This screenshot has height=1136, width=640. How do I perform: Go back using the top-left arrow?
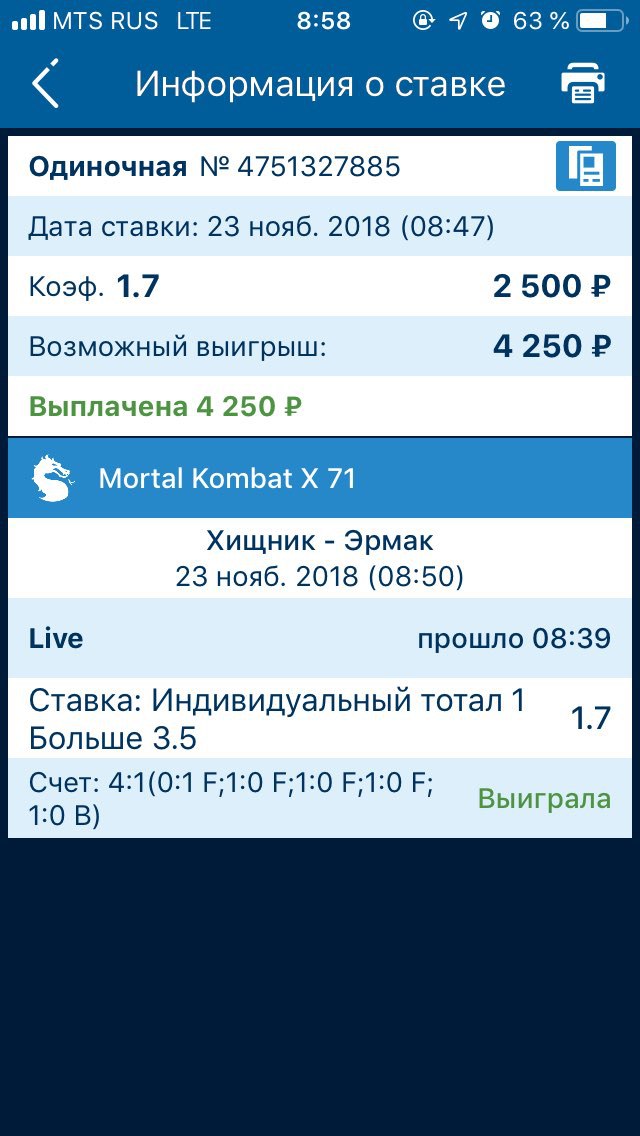(45, 84)
